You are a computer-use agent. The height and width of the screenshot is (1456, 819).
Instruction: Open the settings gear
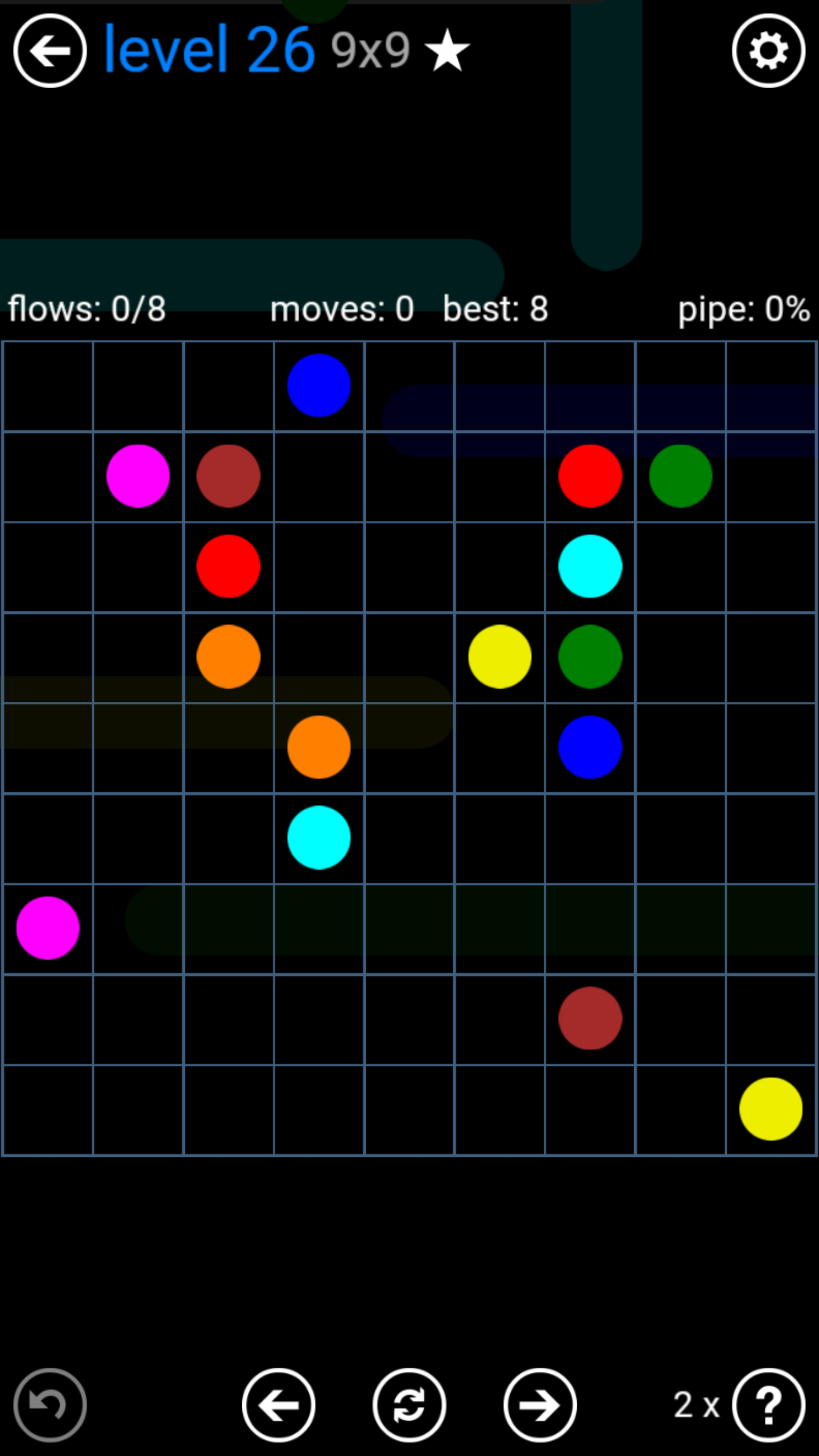768,51
